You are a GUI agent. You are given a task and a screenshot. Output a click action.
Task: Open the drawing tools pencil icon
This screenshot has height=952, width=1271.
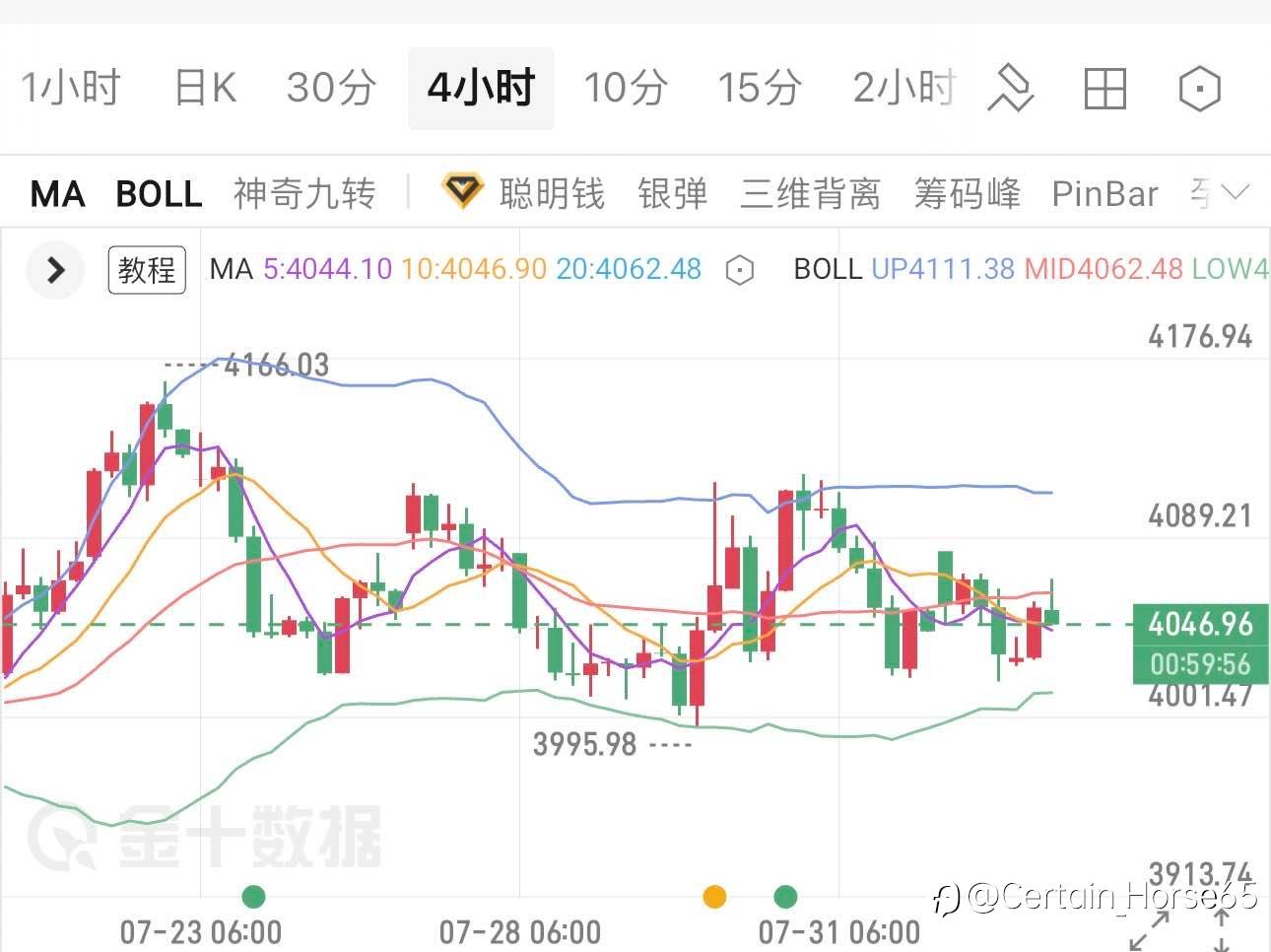pos(1012,89)
